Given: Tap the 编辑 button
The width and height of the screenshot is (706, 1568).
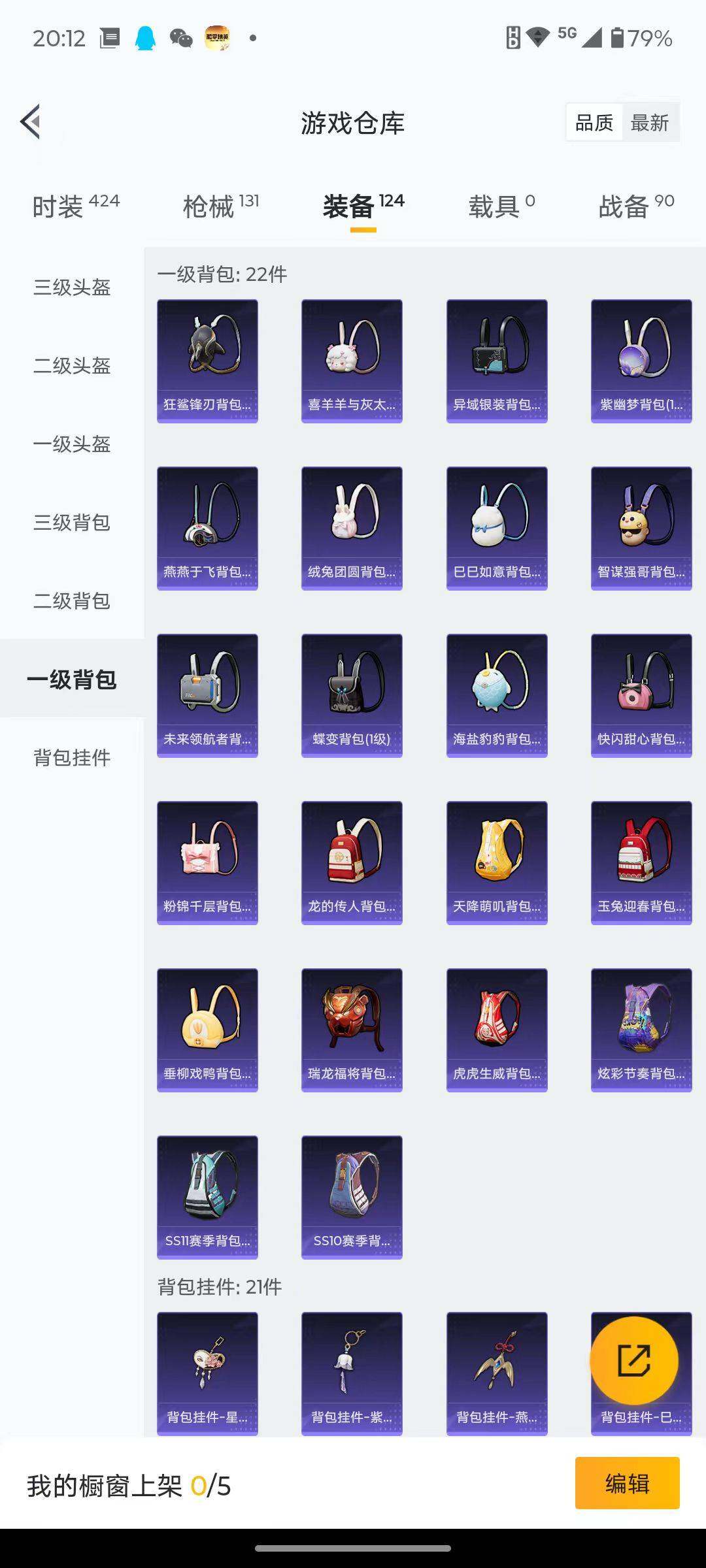Looking at the screenshot, I should pyautogui.click(x=627, y=1483).
